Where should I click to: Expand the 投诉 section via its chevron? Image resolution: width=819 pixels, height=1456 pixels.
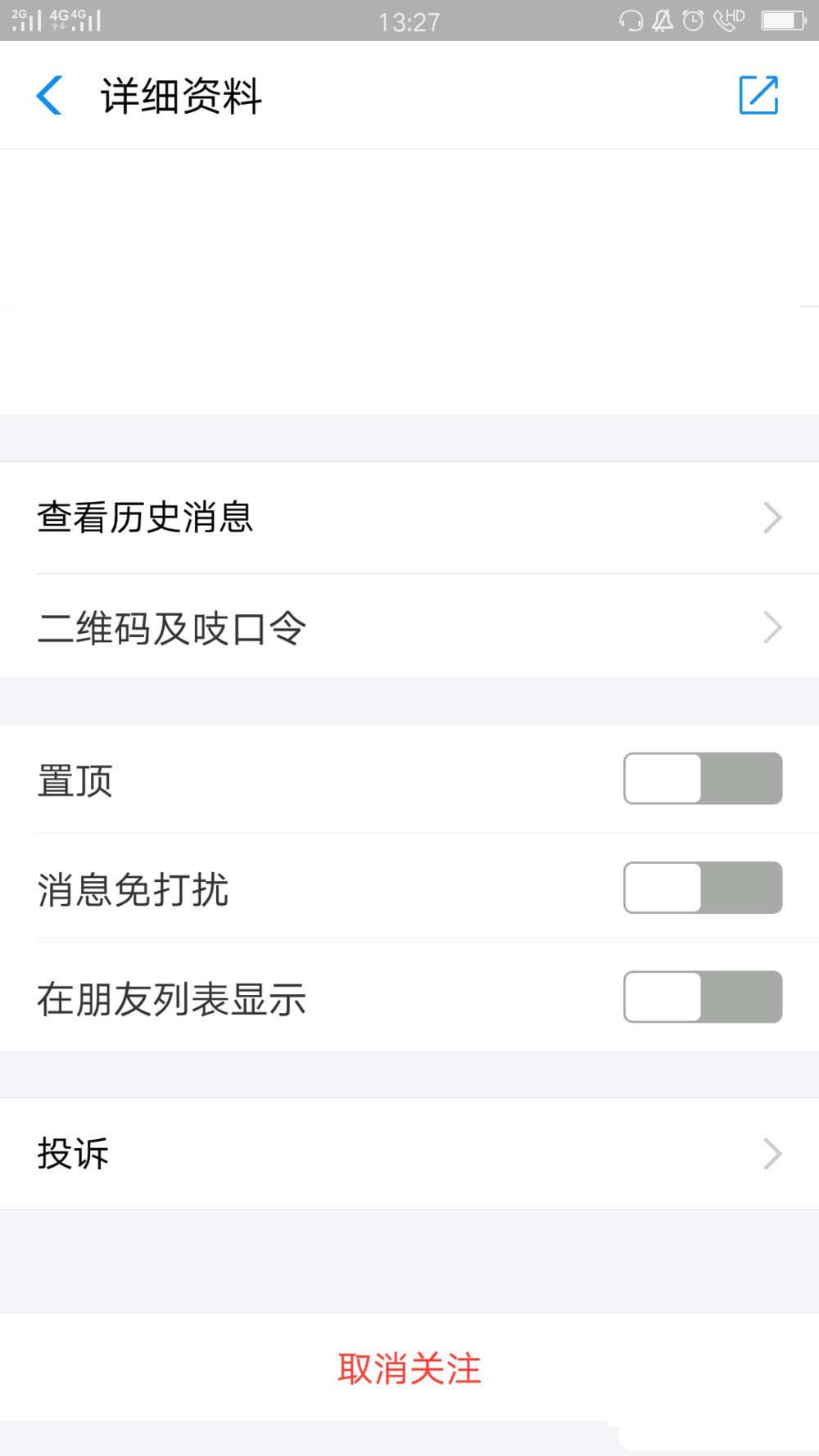(x=771, y=1154)
